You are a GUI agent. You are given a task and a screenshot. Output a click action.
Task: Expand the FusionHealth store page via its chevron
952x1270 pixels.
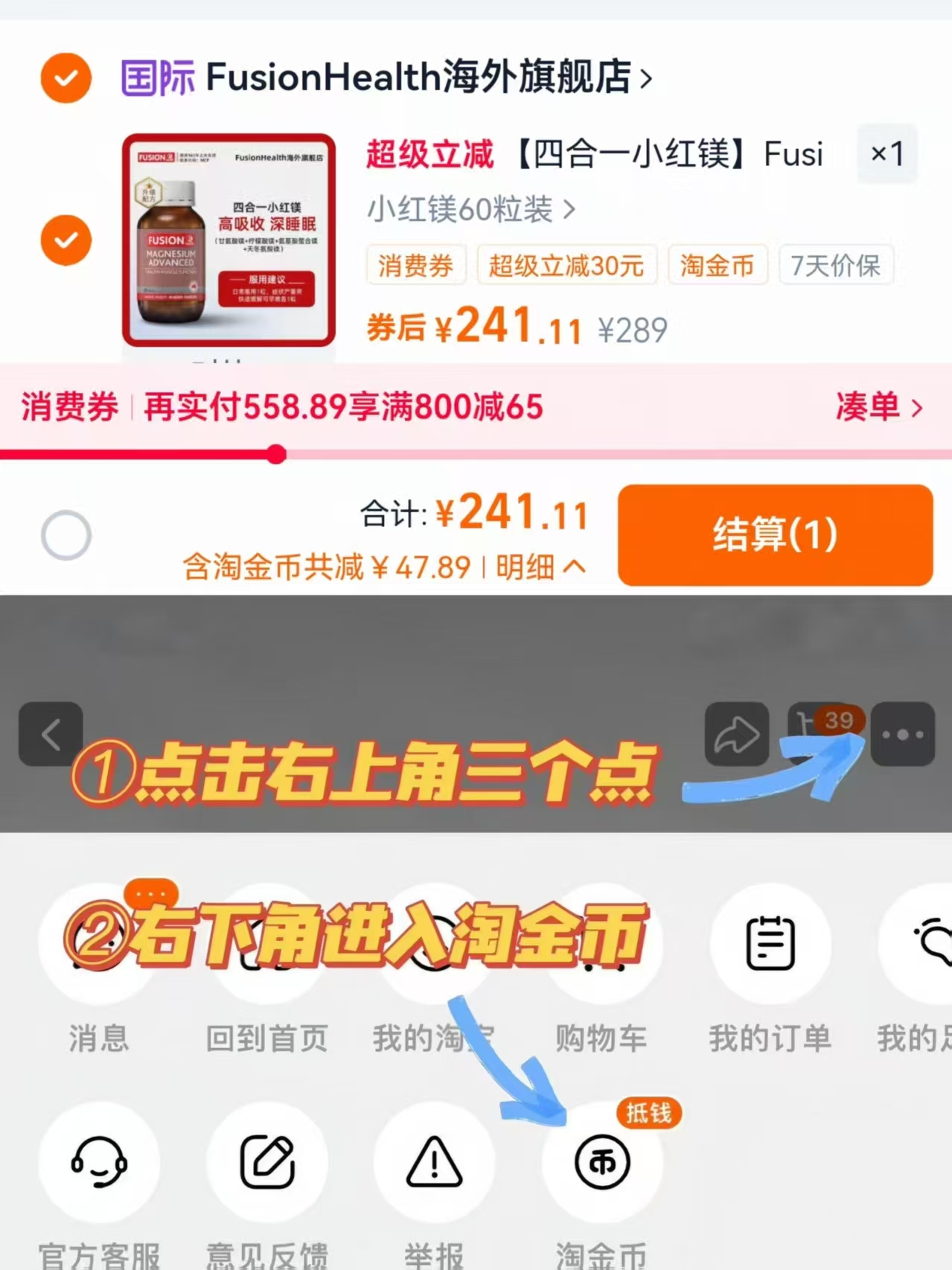645,78
